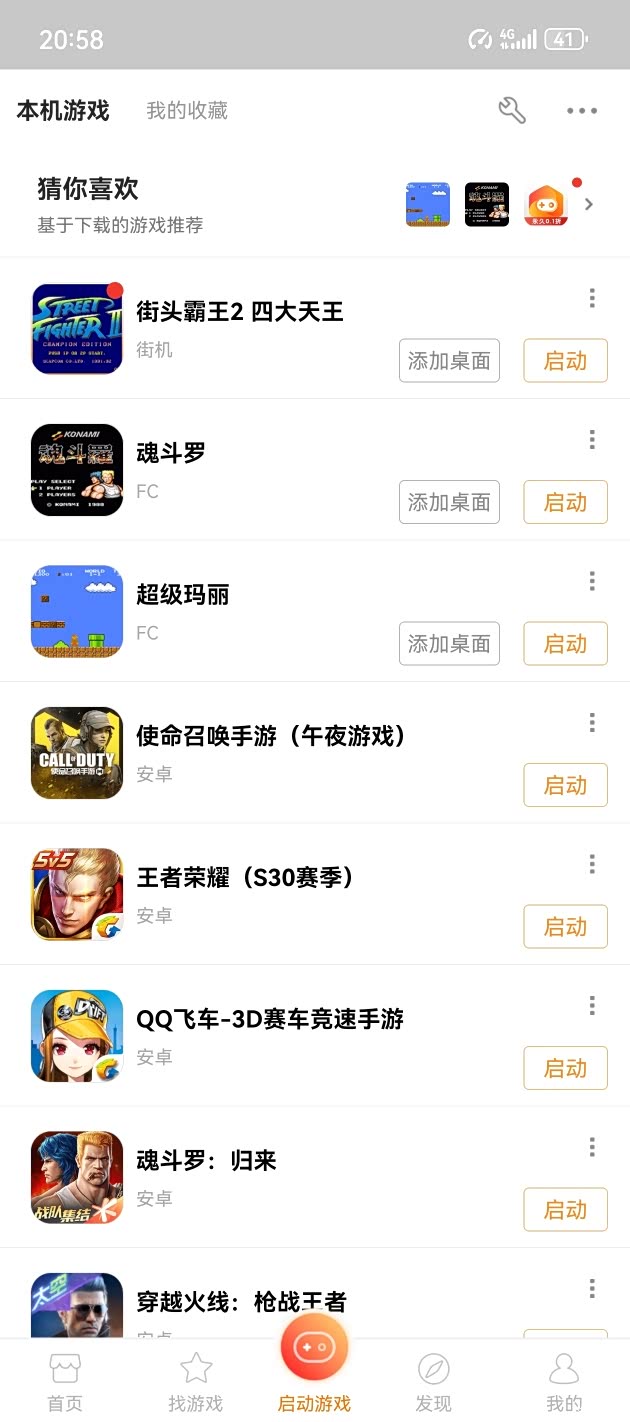The width and height of the screenshot is (630, 1422).
Task: Start the 魂斗罗 FC game
Action: 565,502
